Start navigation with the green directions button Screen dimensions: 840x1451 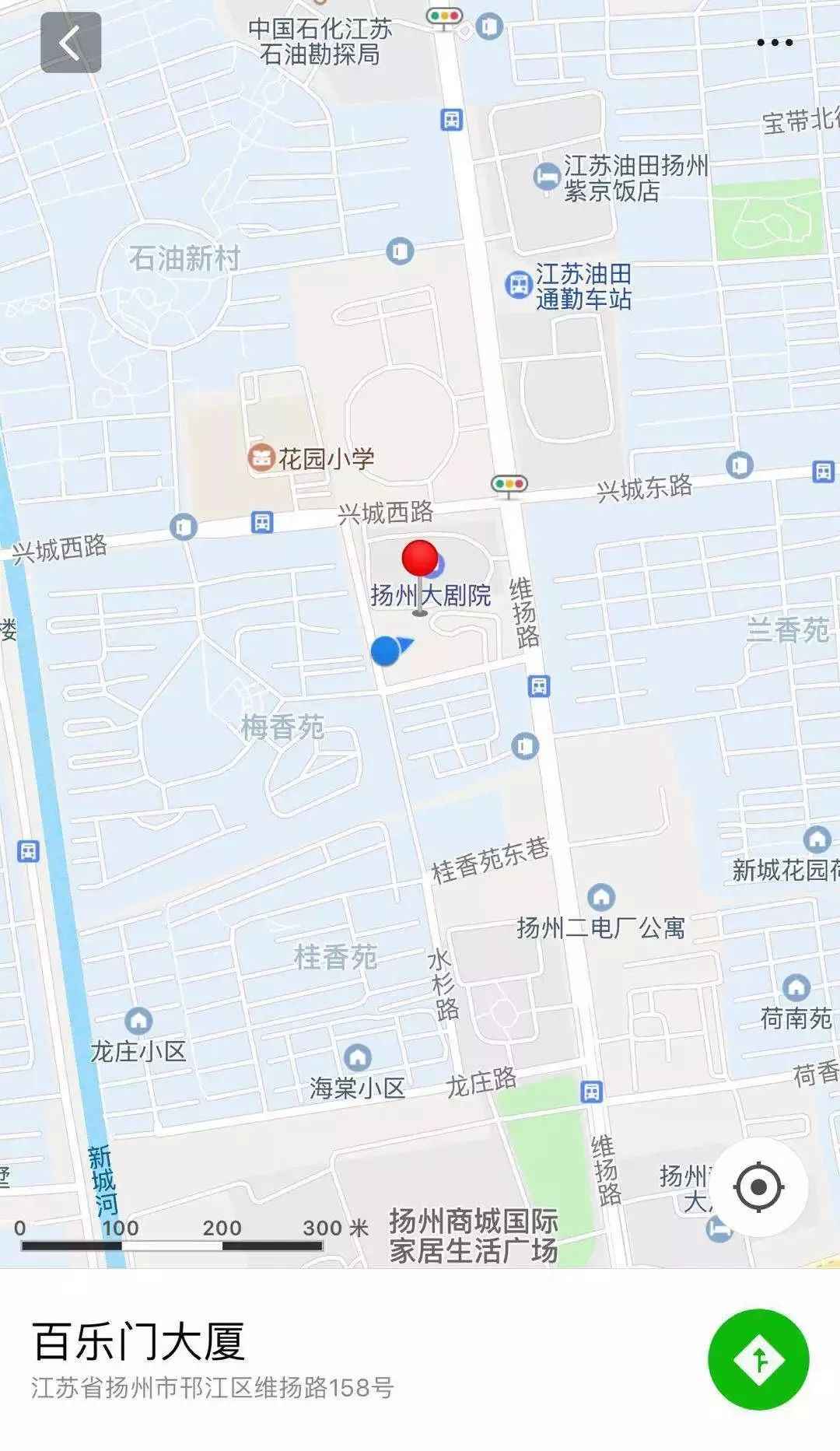(758, 1359)
